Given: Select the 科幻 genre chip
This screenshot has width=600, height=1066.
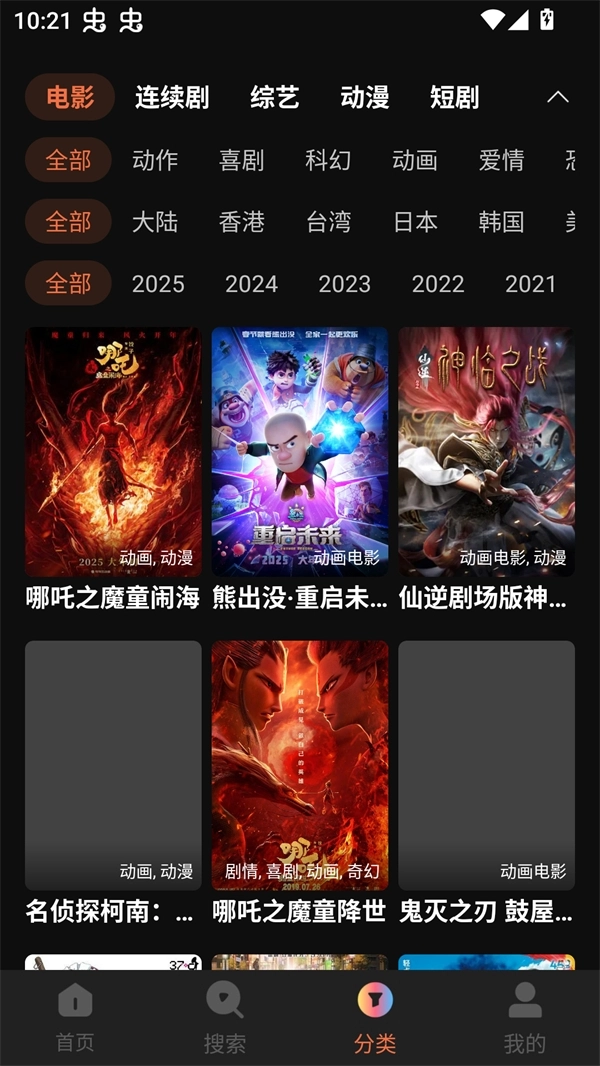Looking at the screenshot, I should click(328, 160).
